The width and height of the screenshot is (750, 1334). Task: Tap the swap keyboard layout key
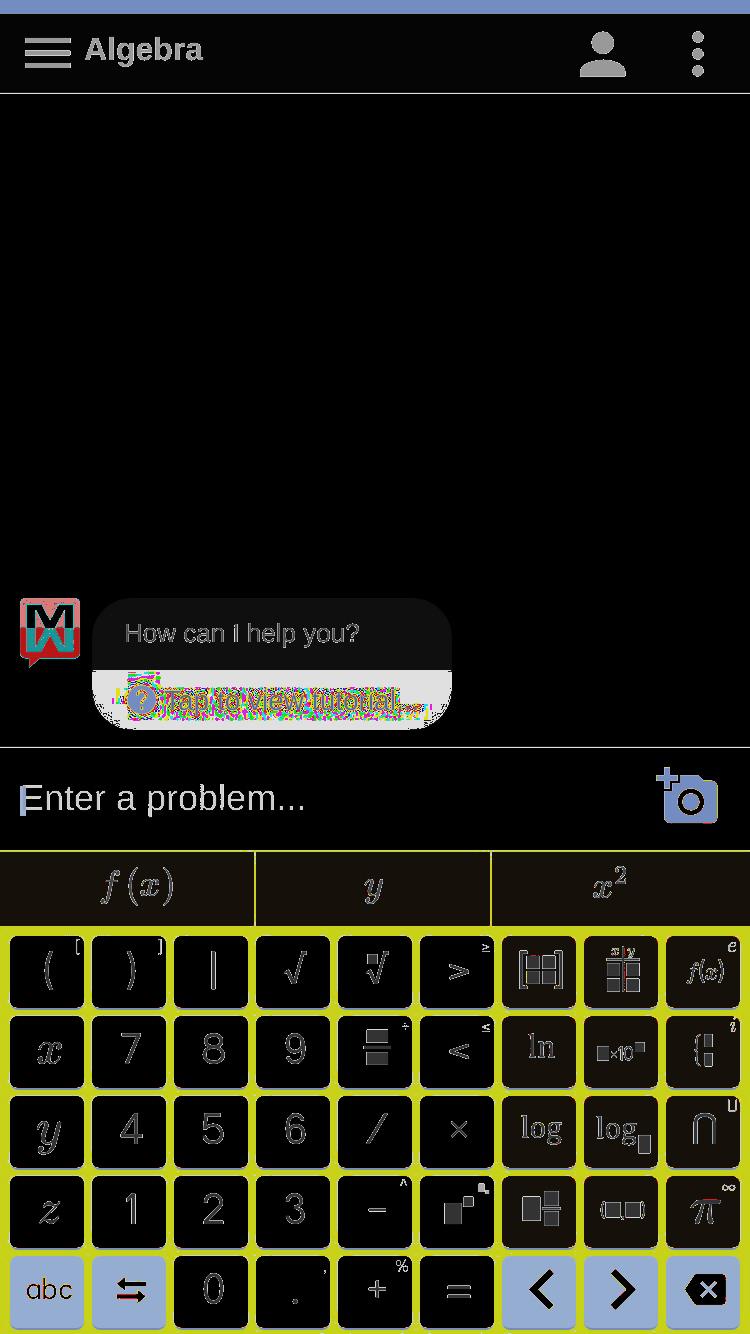129,1291
